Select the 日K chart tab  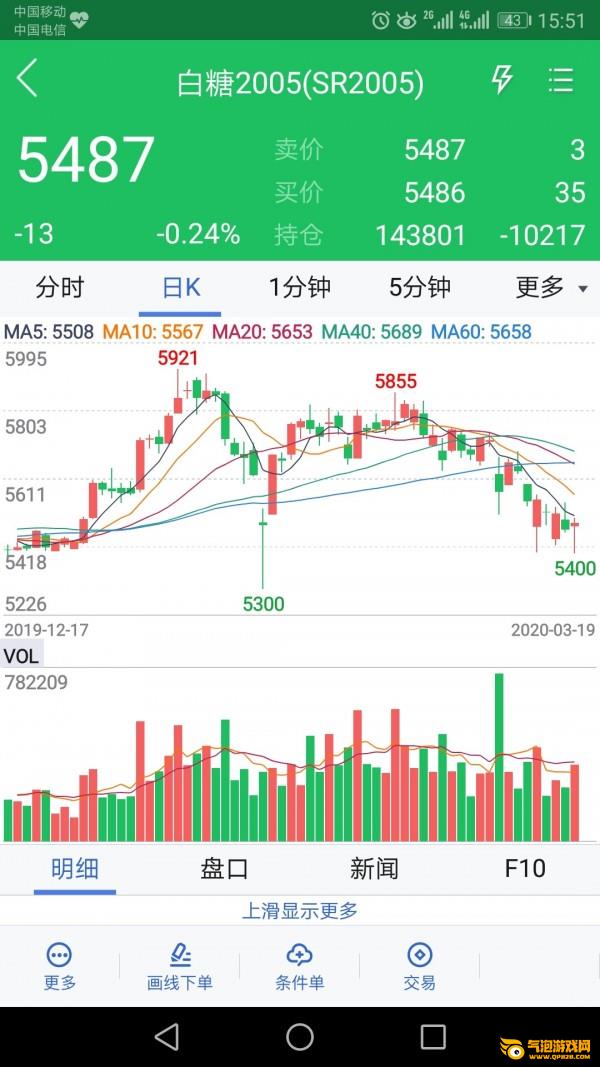pyautogui.click(x=182, y=288)
